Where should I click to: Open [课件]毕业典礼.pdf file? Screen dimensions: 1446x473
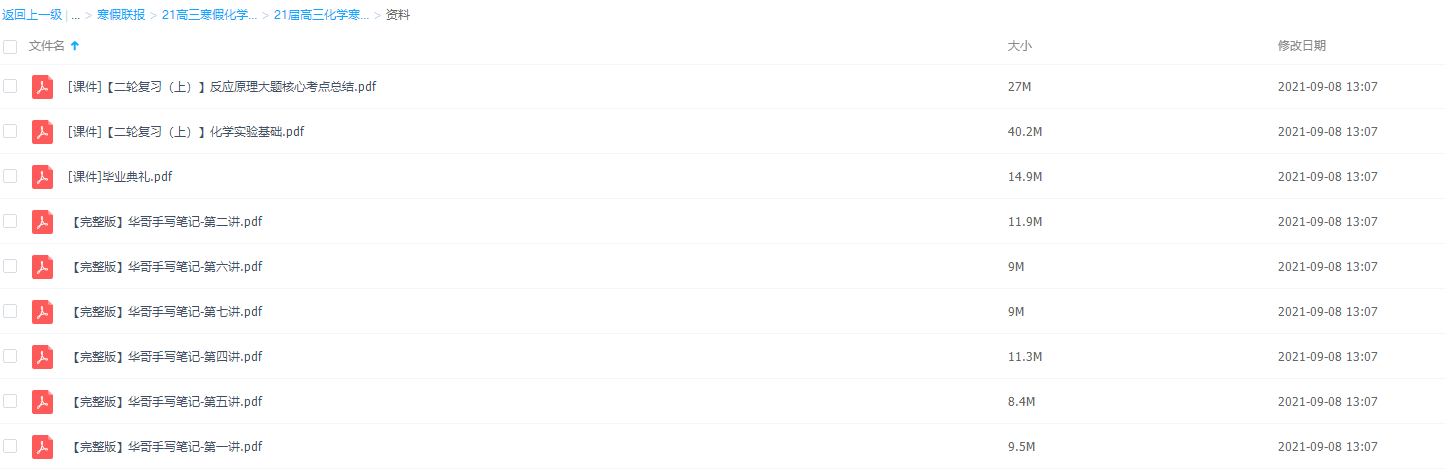click(x=120, y=177)
